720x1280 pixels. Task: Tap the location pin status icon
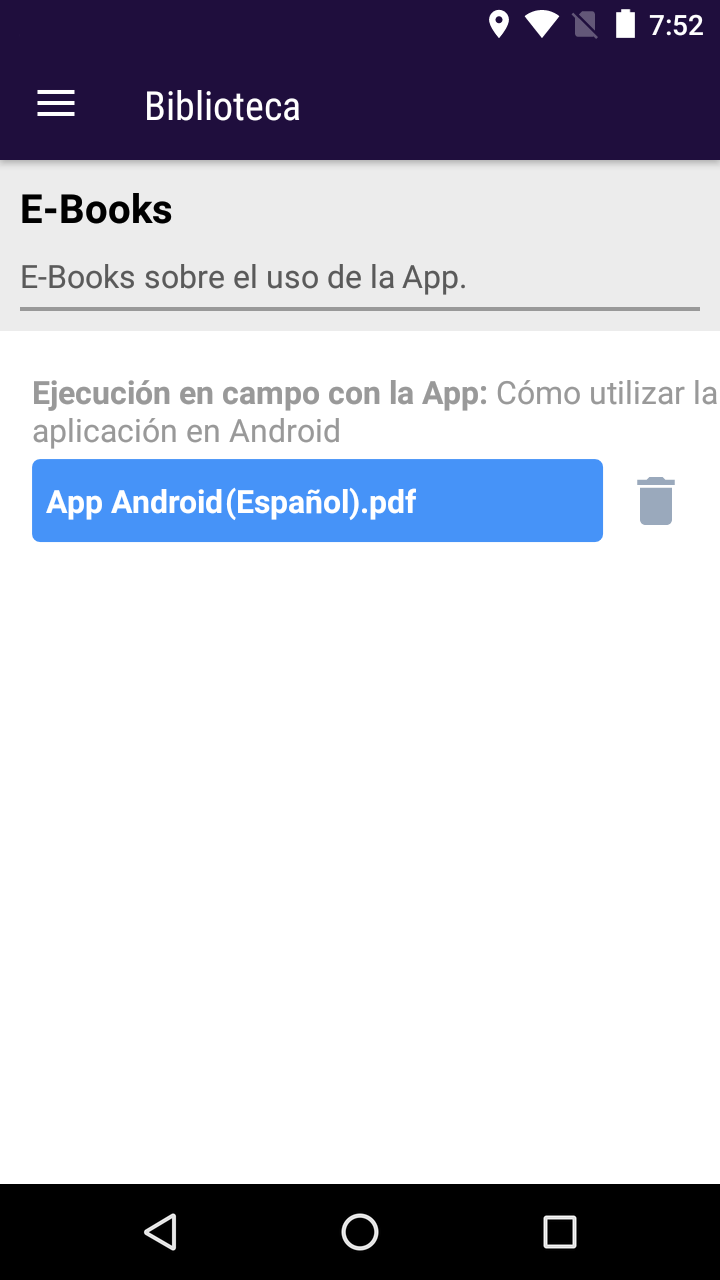pos(499,23)
